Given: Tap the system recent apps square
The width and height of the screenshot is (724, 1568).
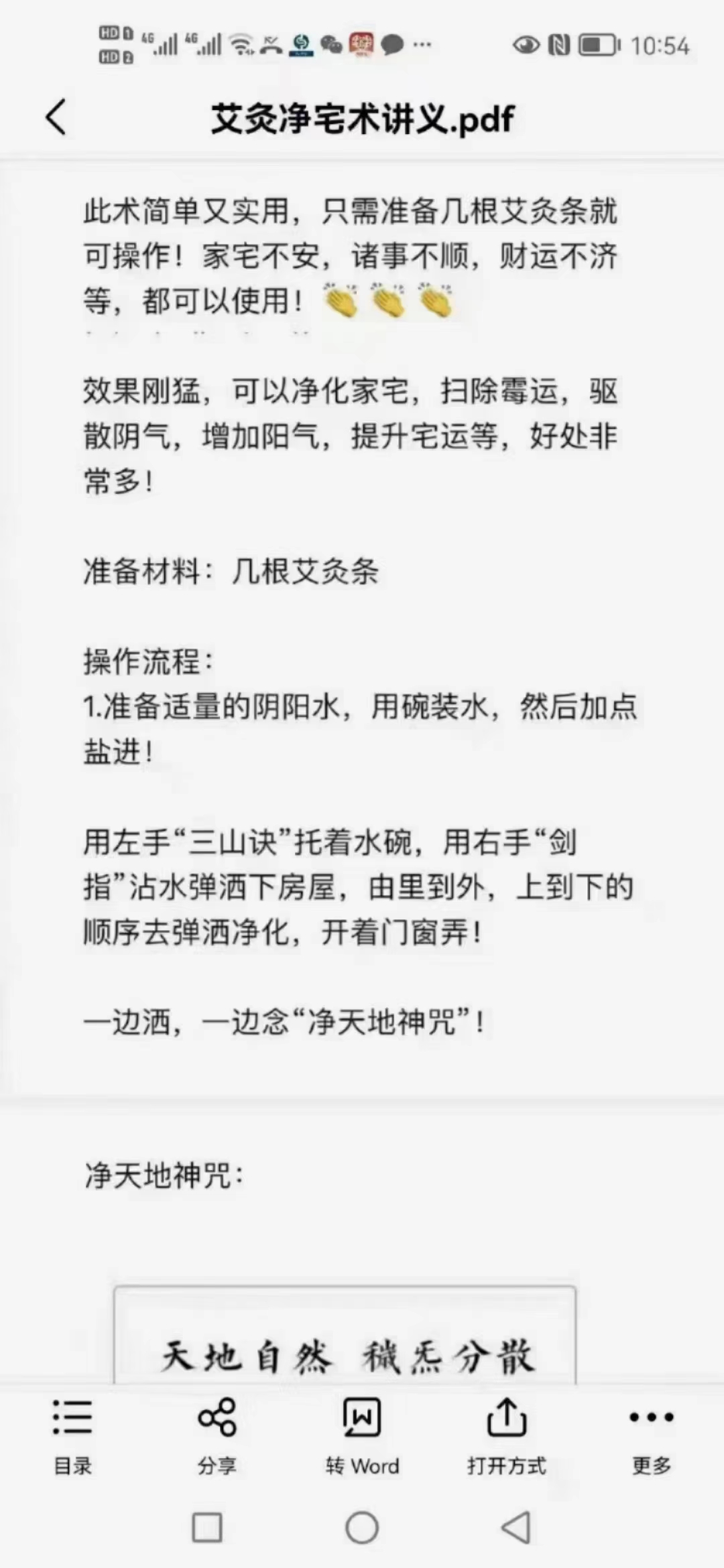Looking at the screenshot, I should (x=207, y=1528).
